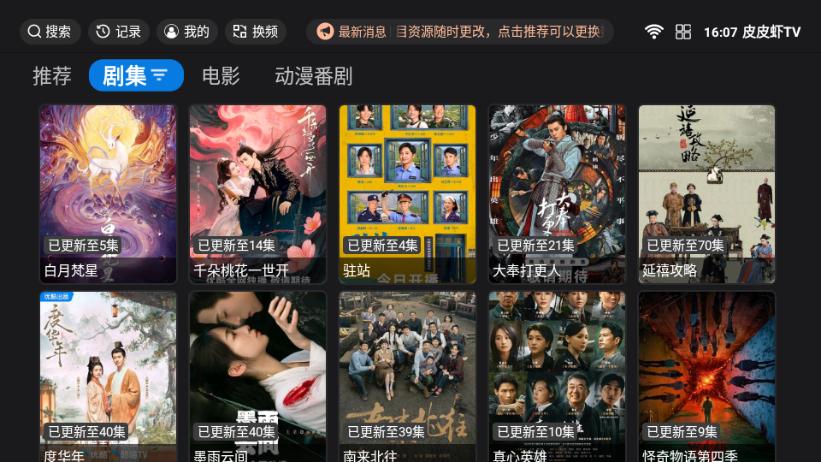The width and height of the screenshot is (821, 462).
Task: Switch to the 推荐 tab
Action: (52, 76)
